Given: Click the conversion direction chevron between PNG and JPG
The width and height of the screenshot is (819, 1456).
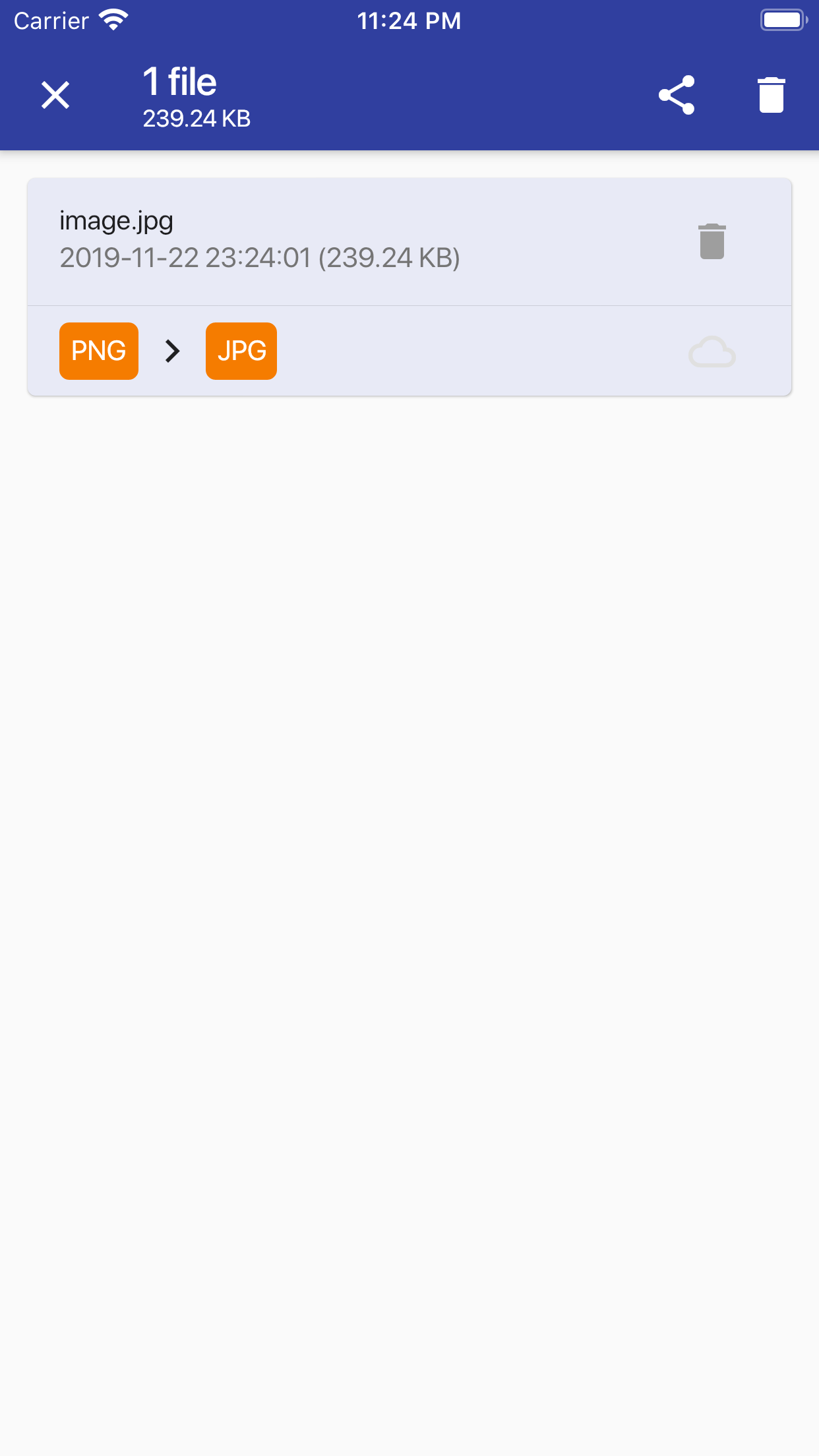Looking at the screenshot, I should [171, 351].
